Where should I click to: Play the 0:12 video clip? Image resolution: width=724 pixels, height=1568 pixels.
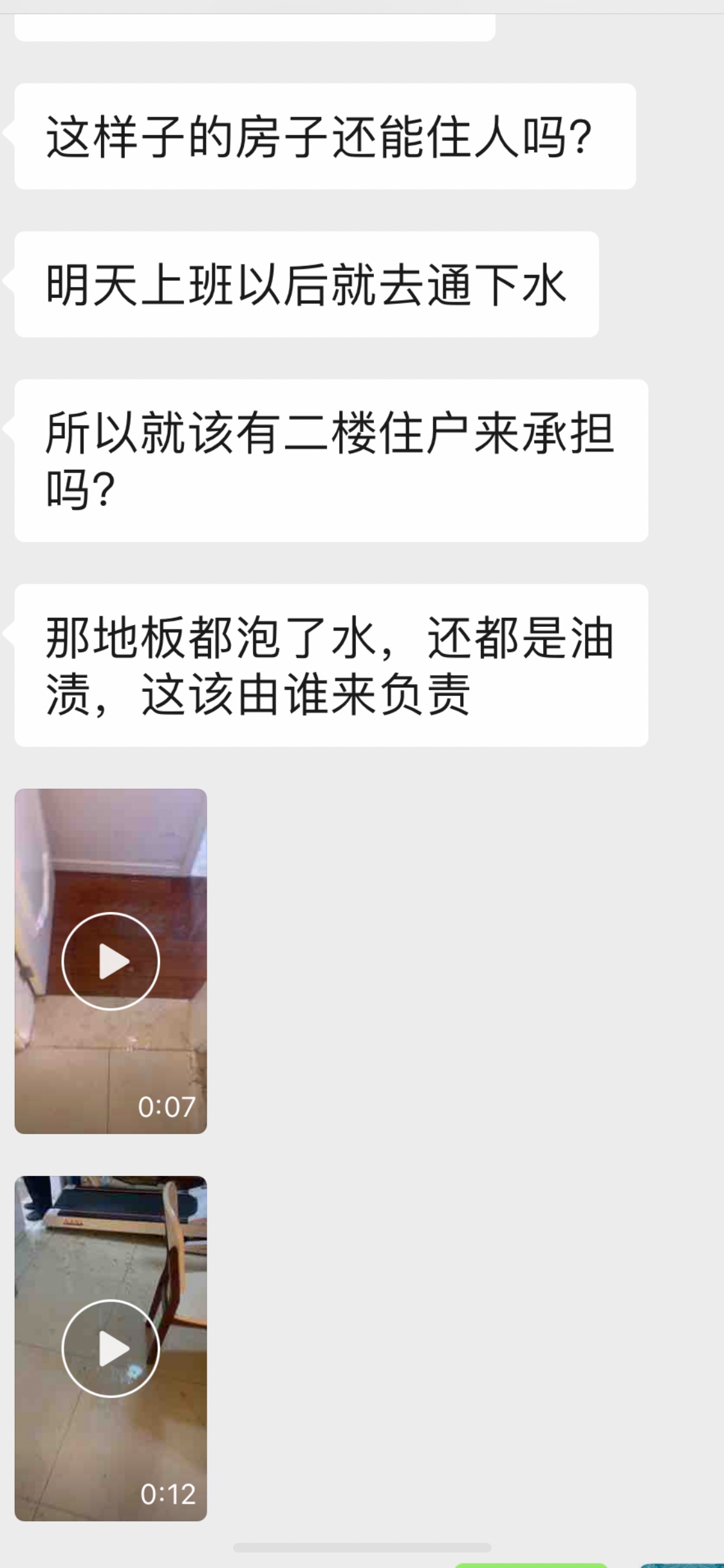click(x=111, y=1349)
